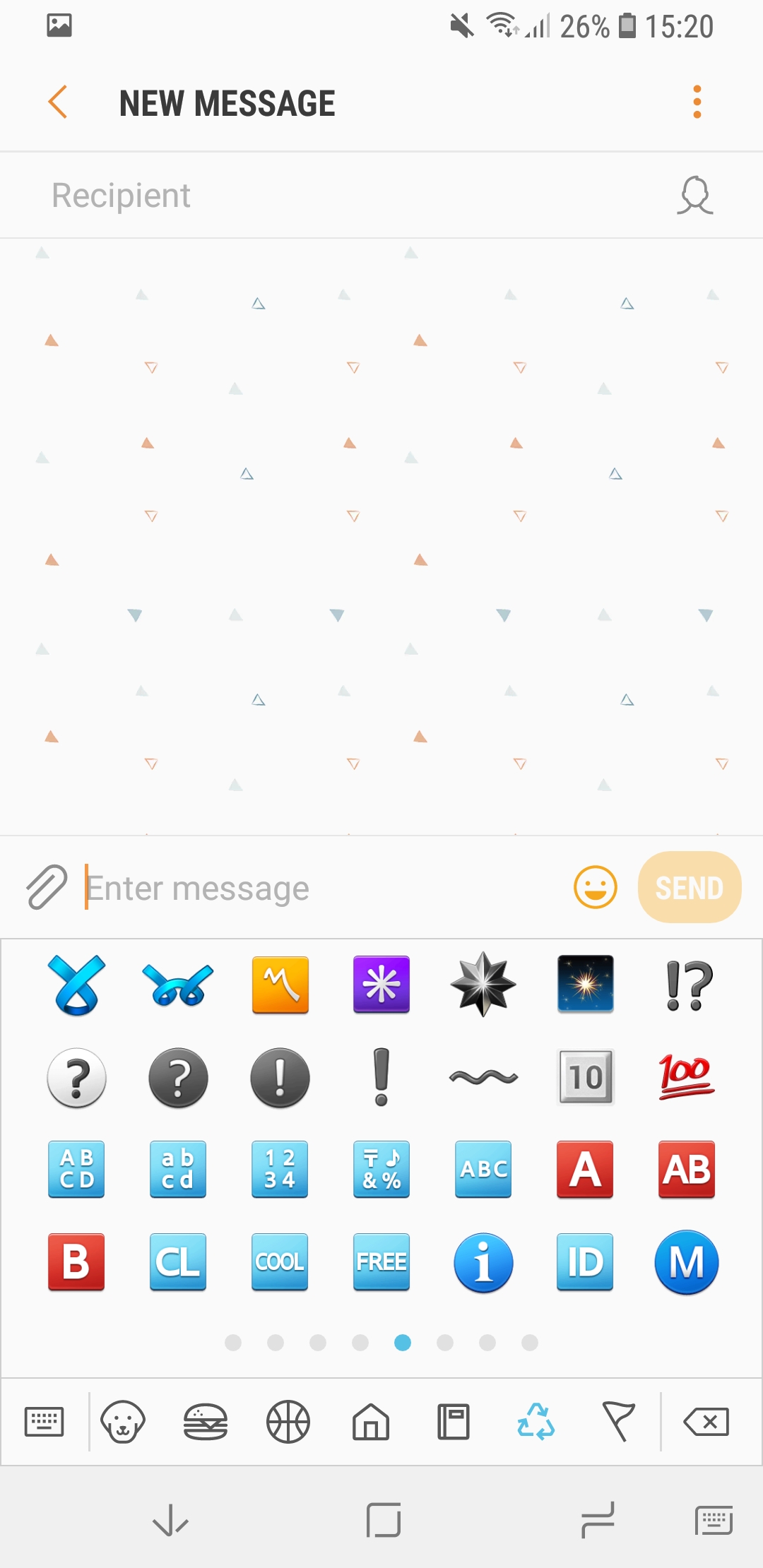Insert the fireworks sparkler emoji

point(585,984)
